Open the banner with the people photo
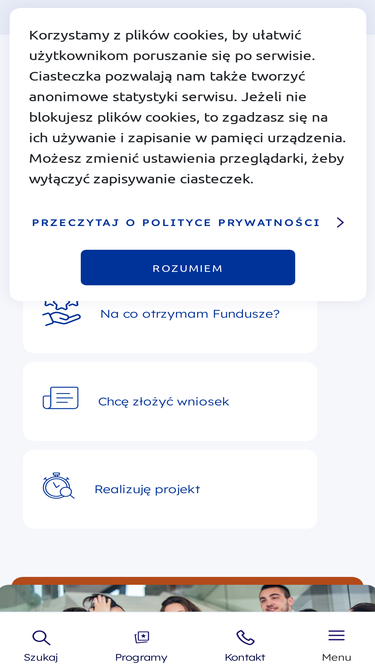Screen dimensions: 375x667 click(x=188, y=598)
